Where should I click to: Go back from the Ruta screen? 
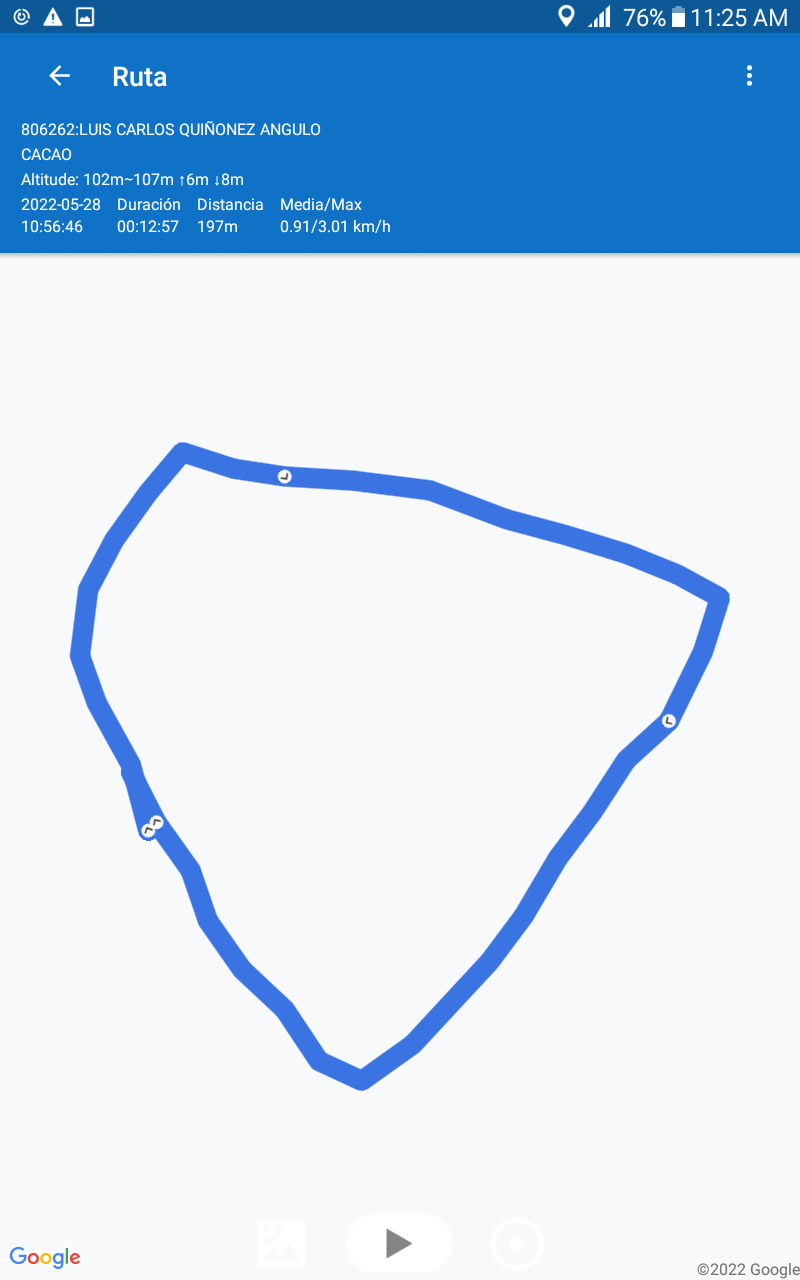click(60, 76)
